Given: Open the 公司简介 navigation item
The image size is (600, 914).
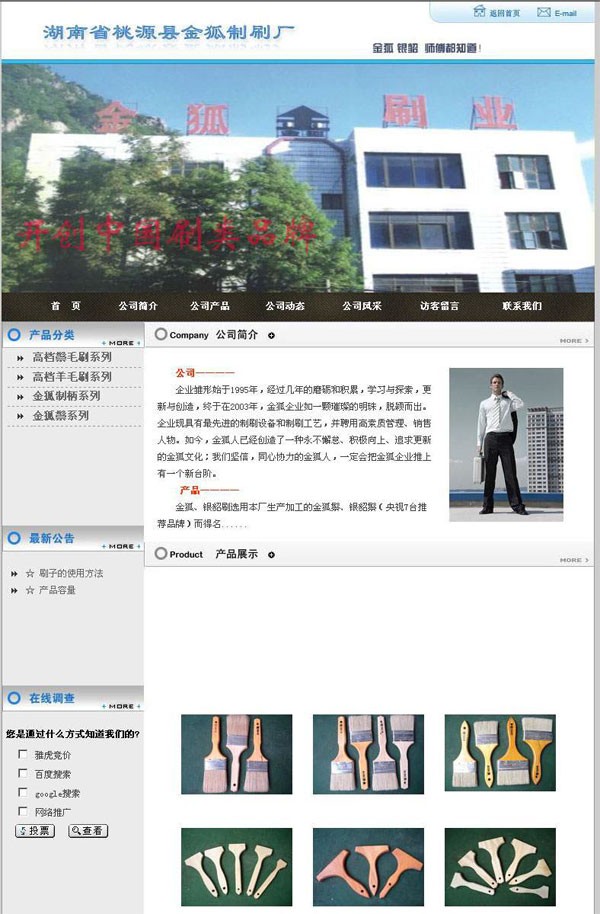Looking at the screenshot, I should point(138,306).
